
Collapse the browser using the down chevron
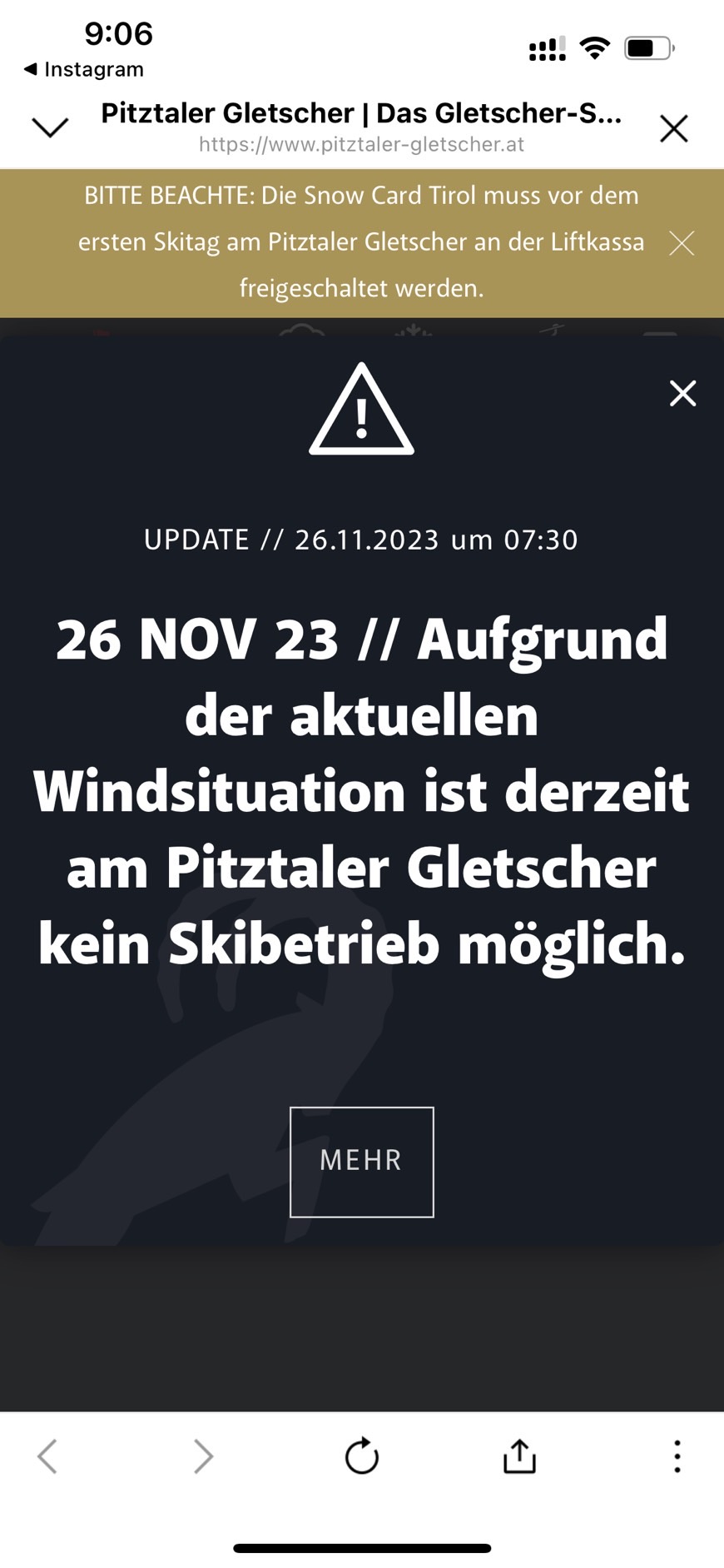[50, 127]
